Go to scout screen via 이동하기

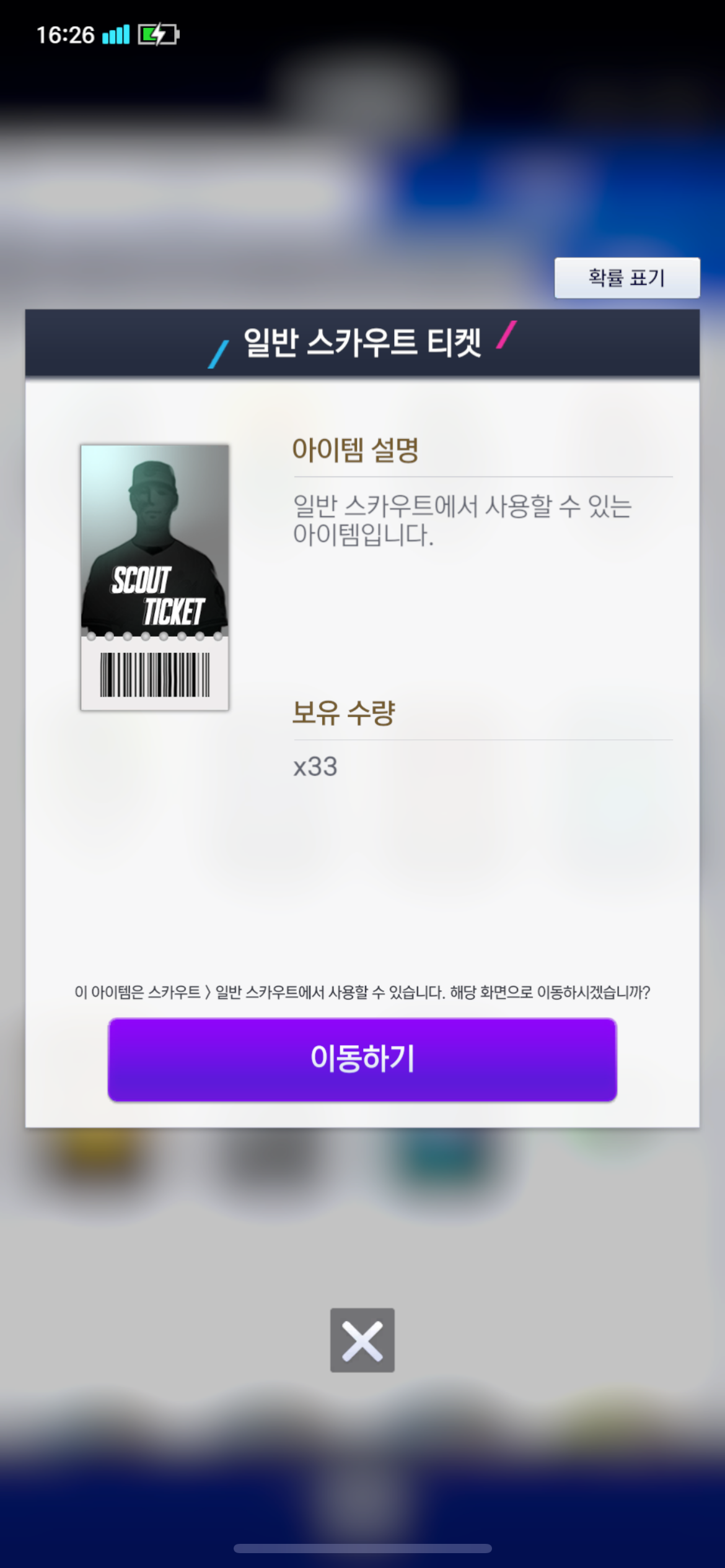[362, 1059]
